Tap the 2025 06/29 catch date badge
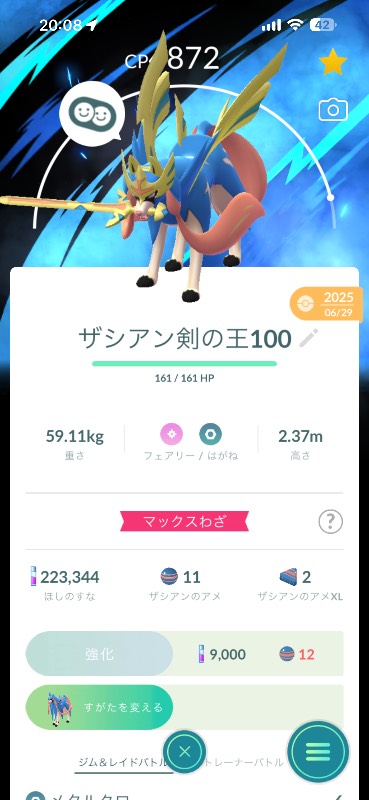Viewport: 369px width, 800px height. click(x=327, y=305)
